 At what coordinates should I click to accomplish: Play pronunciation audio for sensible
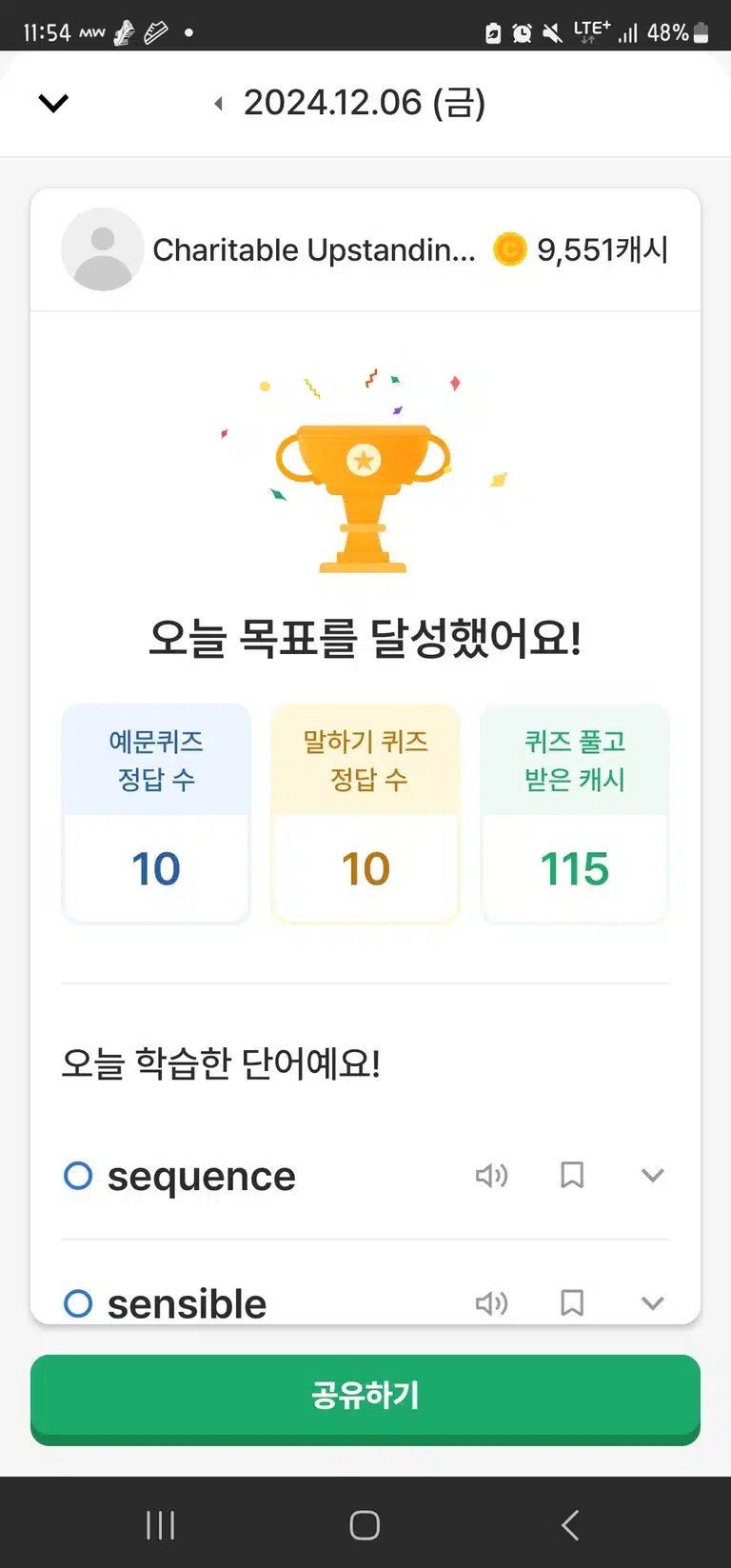(x=491, y=1303)
